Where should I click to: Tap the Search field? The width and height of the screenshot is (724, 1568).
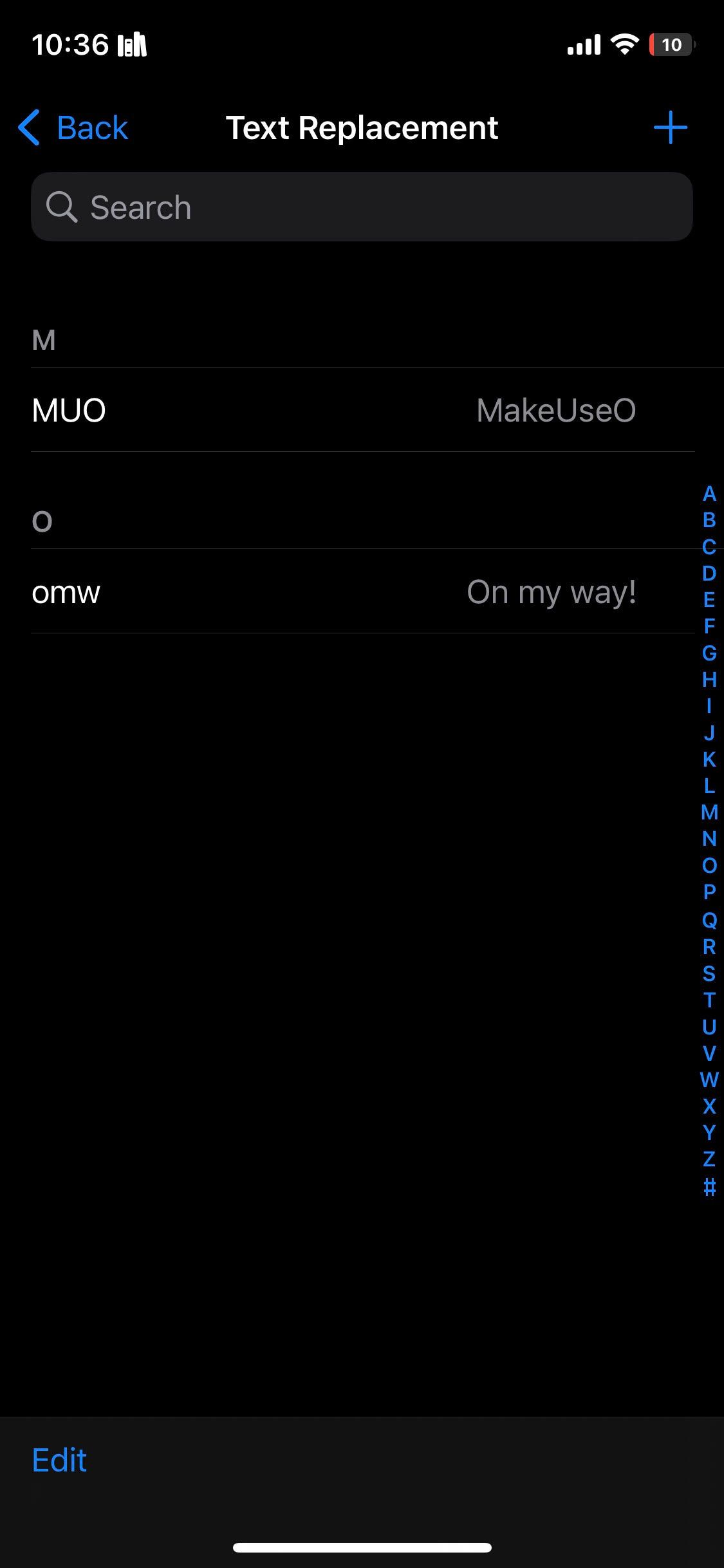[x=362, y=207]
